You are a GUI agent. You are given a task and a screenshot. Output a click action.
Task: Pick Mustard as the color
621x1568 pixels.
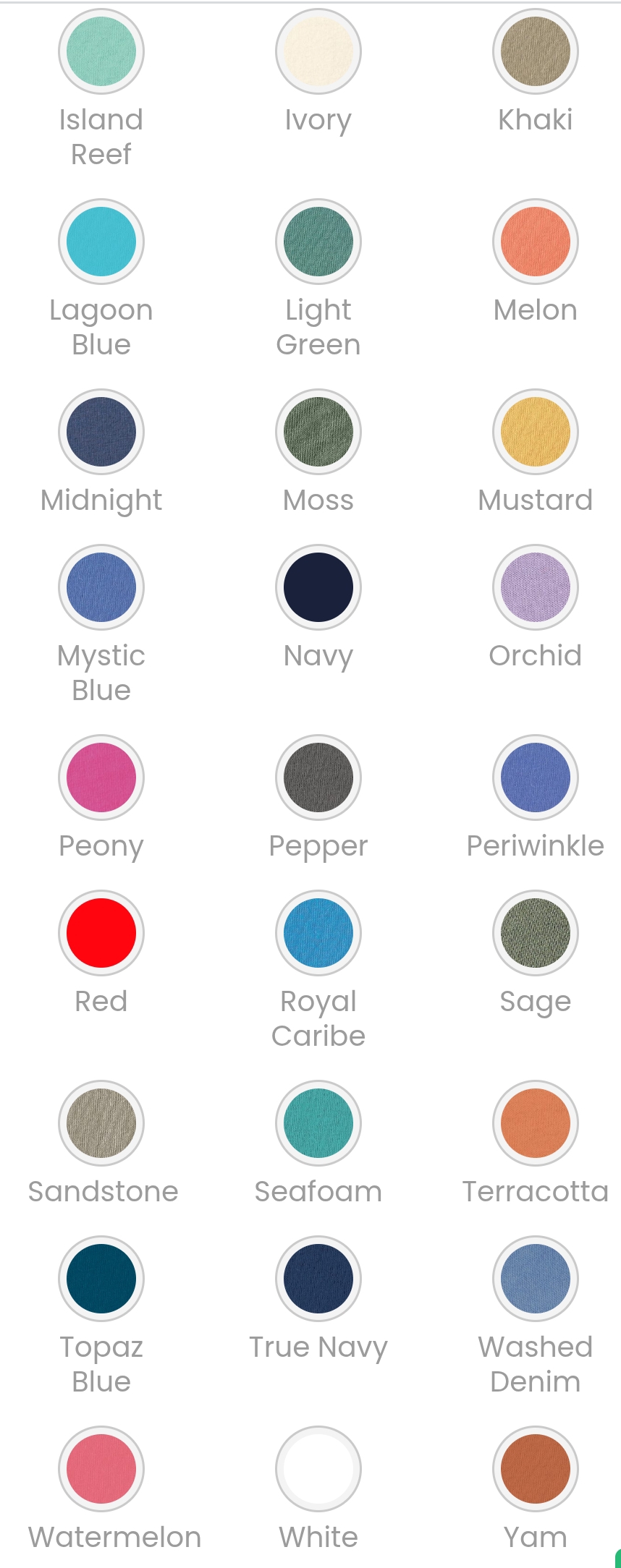coord(536,432)
